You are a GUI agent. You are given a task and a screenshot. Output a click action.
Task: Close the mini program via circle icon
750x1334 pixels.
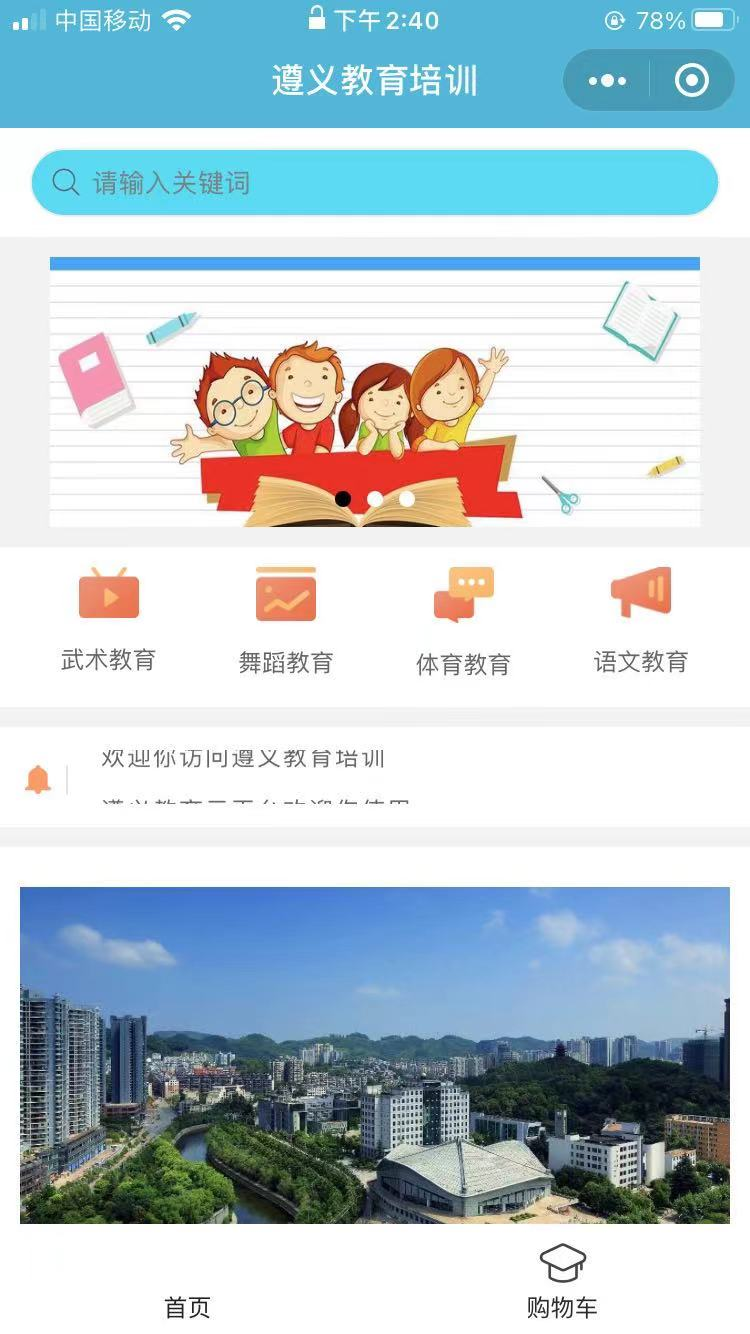[x=692, y=80]
